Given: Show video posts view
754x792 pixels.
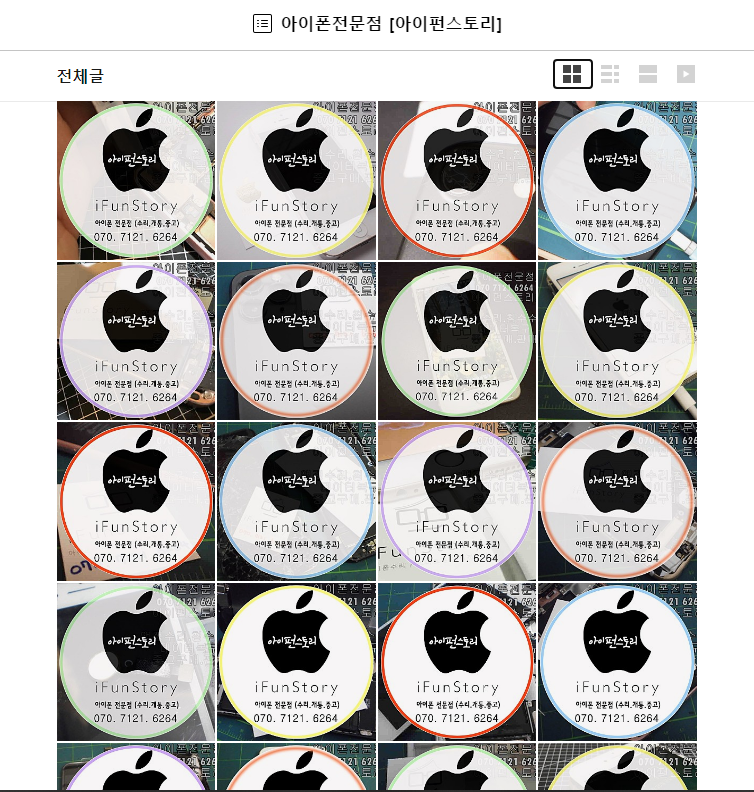Looking at the screenshot, I should click(685, 74).
